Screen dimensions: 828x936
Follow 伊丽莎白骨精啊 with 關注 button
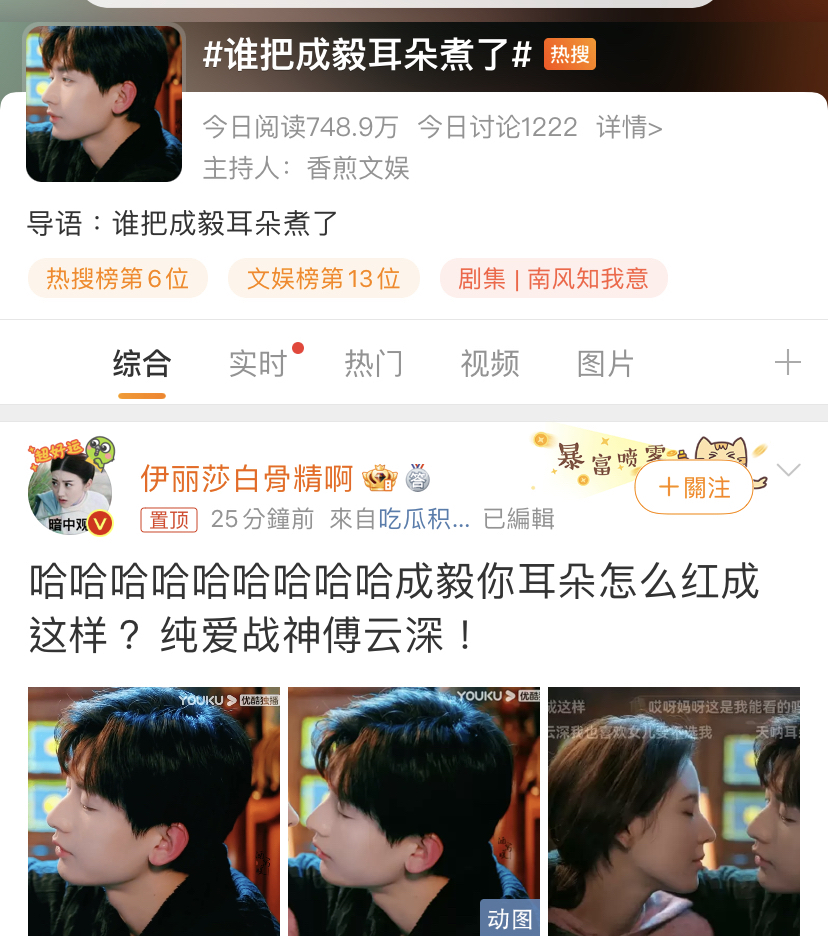(x=694, y=488)
